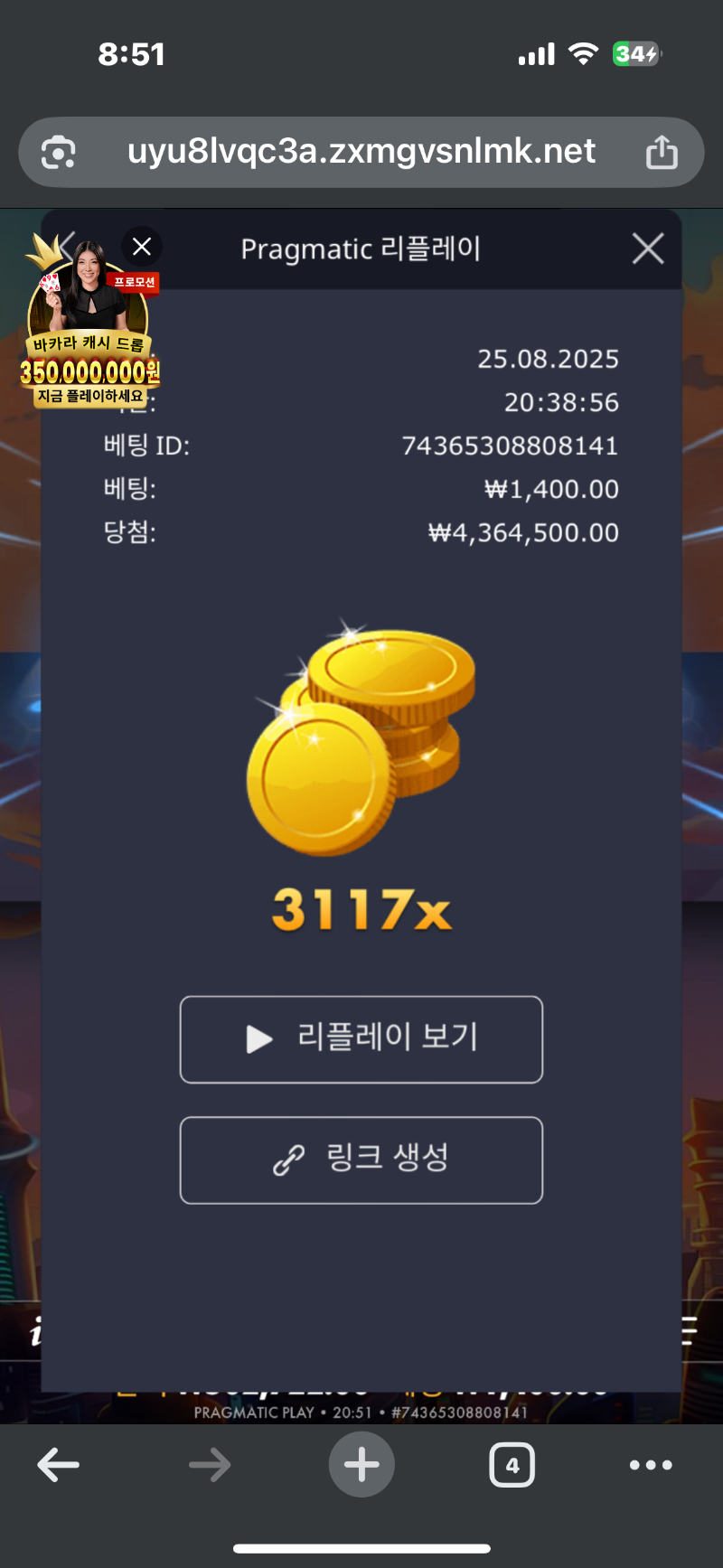Open the tab switcher showing 4 tabs
The width and height of the screenshot is (723, 1568).
pyautogui.click(x=512, y=1465)
